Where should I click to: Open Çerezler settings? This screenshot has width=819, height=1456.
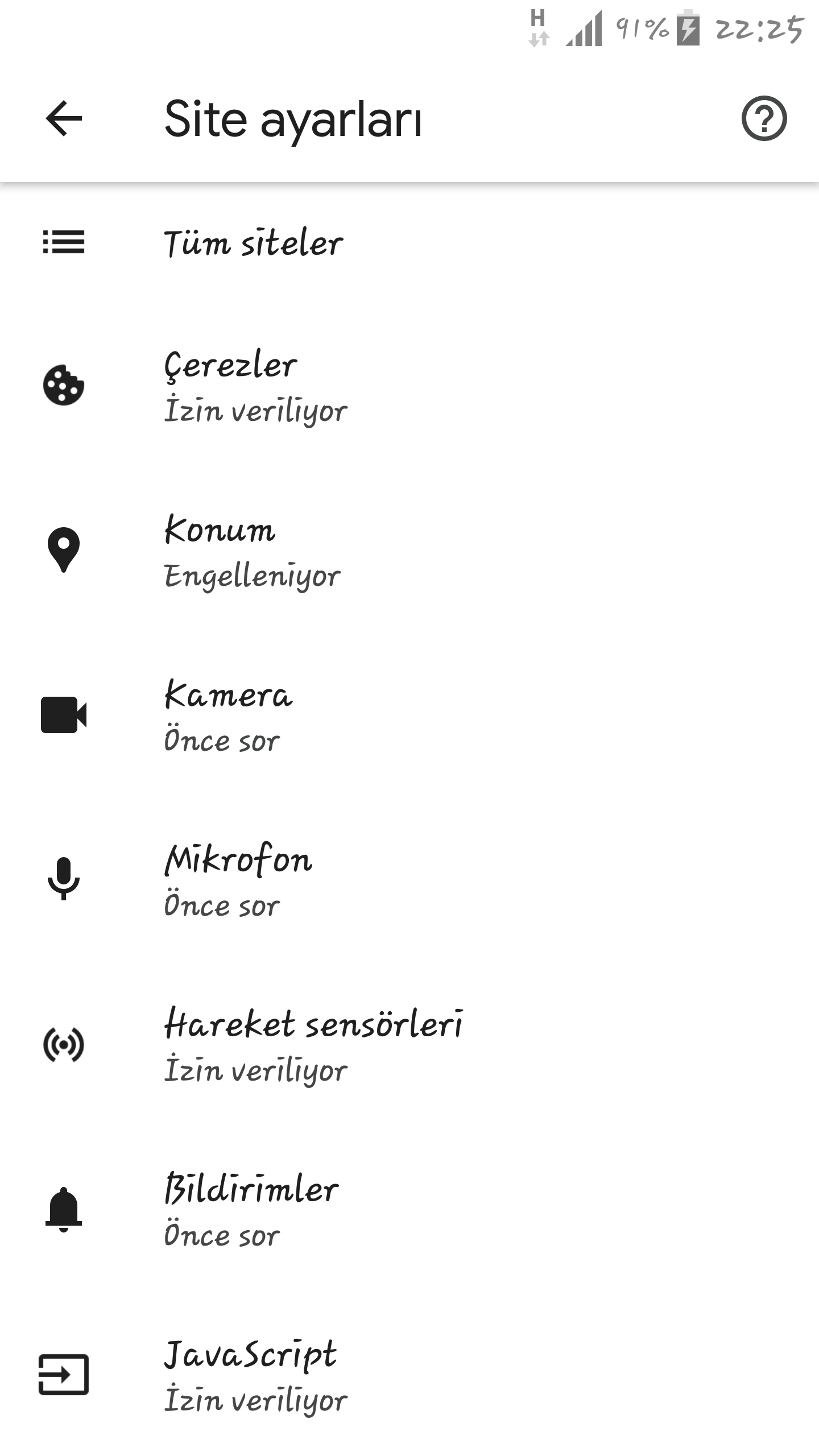point(256,387)
